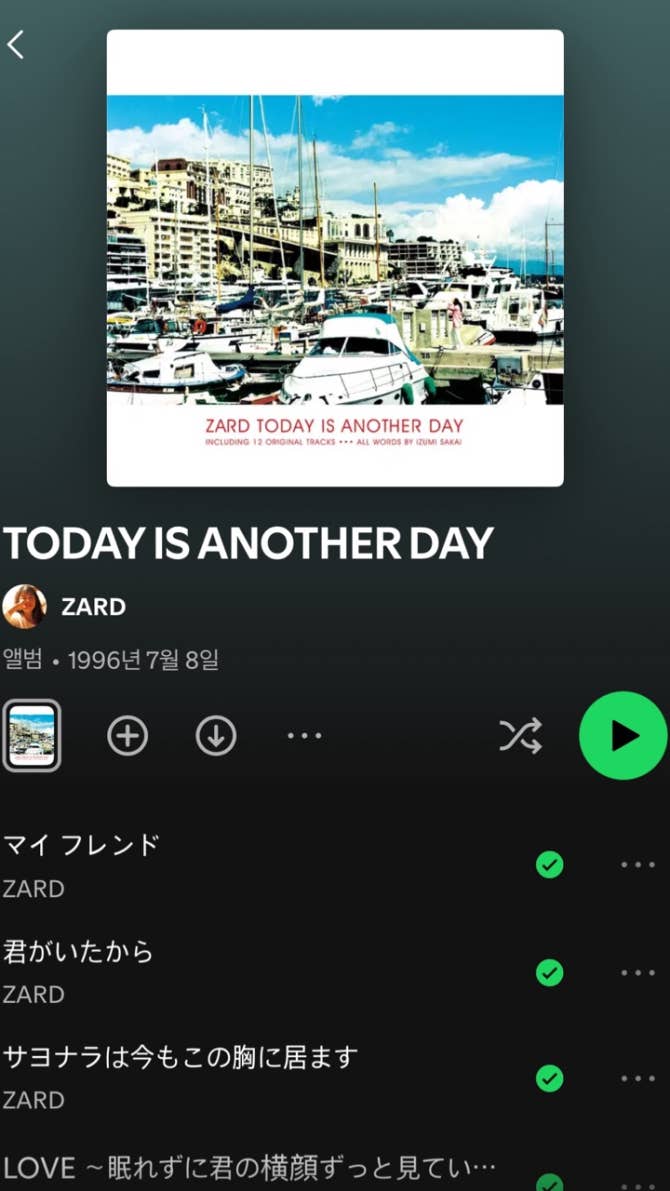Open more options for サヨナラは今もこの胸に居ます
670x1191 pixels.
click(637, 1078)
